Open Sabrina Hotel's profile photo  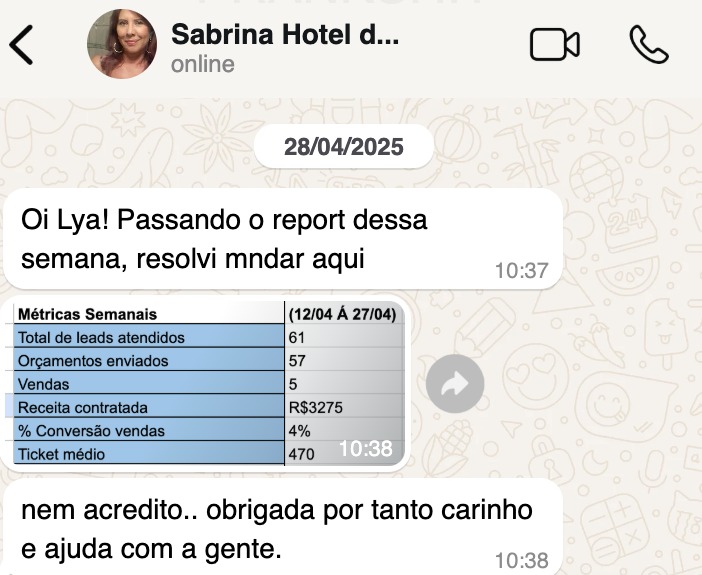122,45
